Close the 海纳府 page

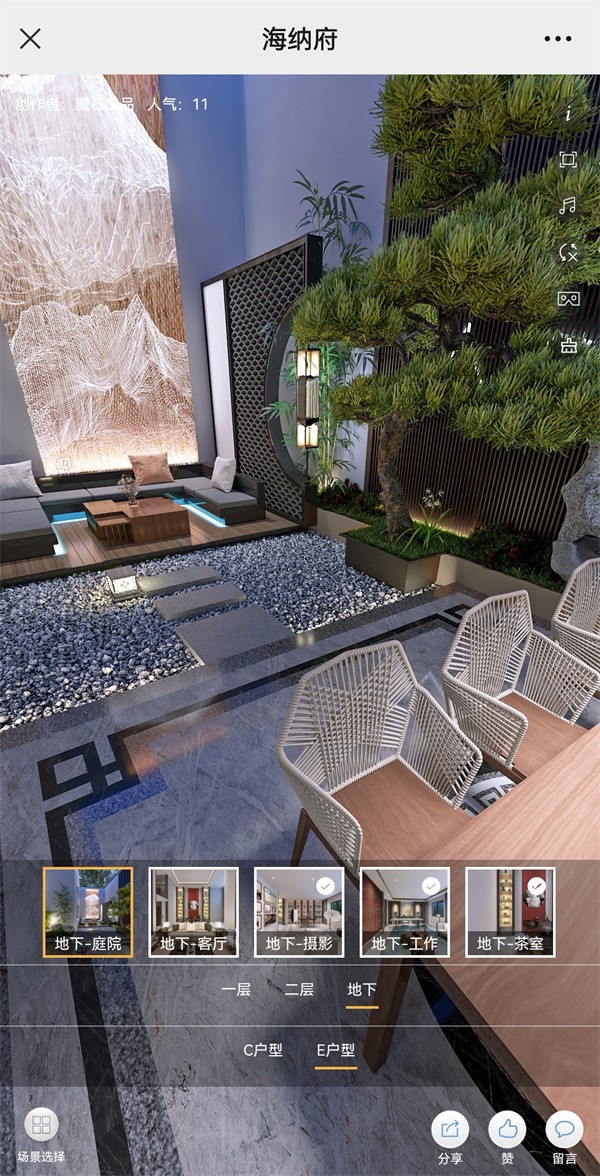point(31,39)
